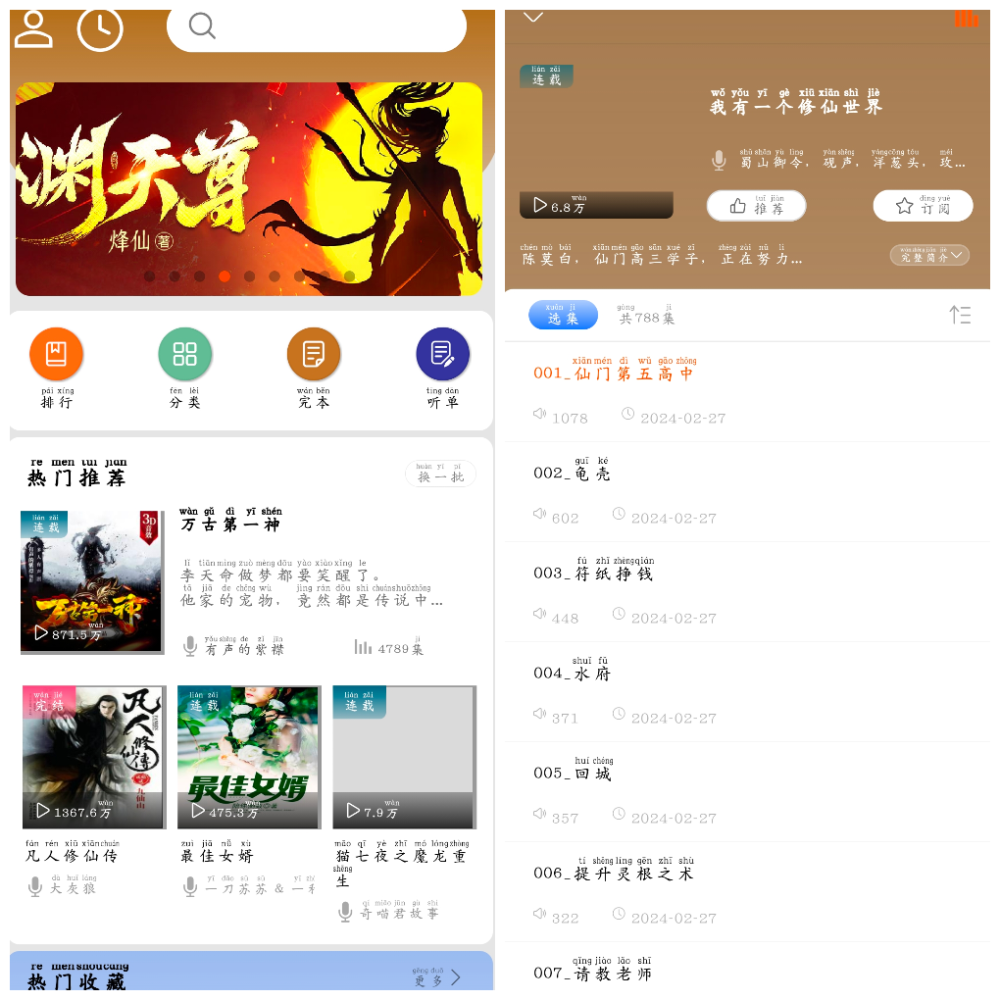
Task: Expand 完整简介 full synopsis
Action: click(929, 255)
